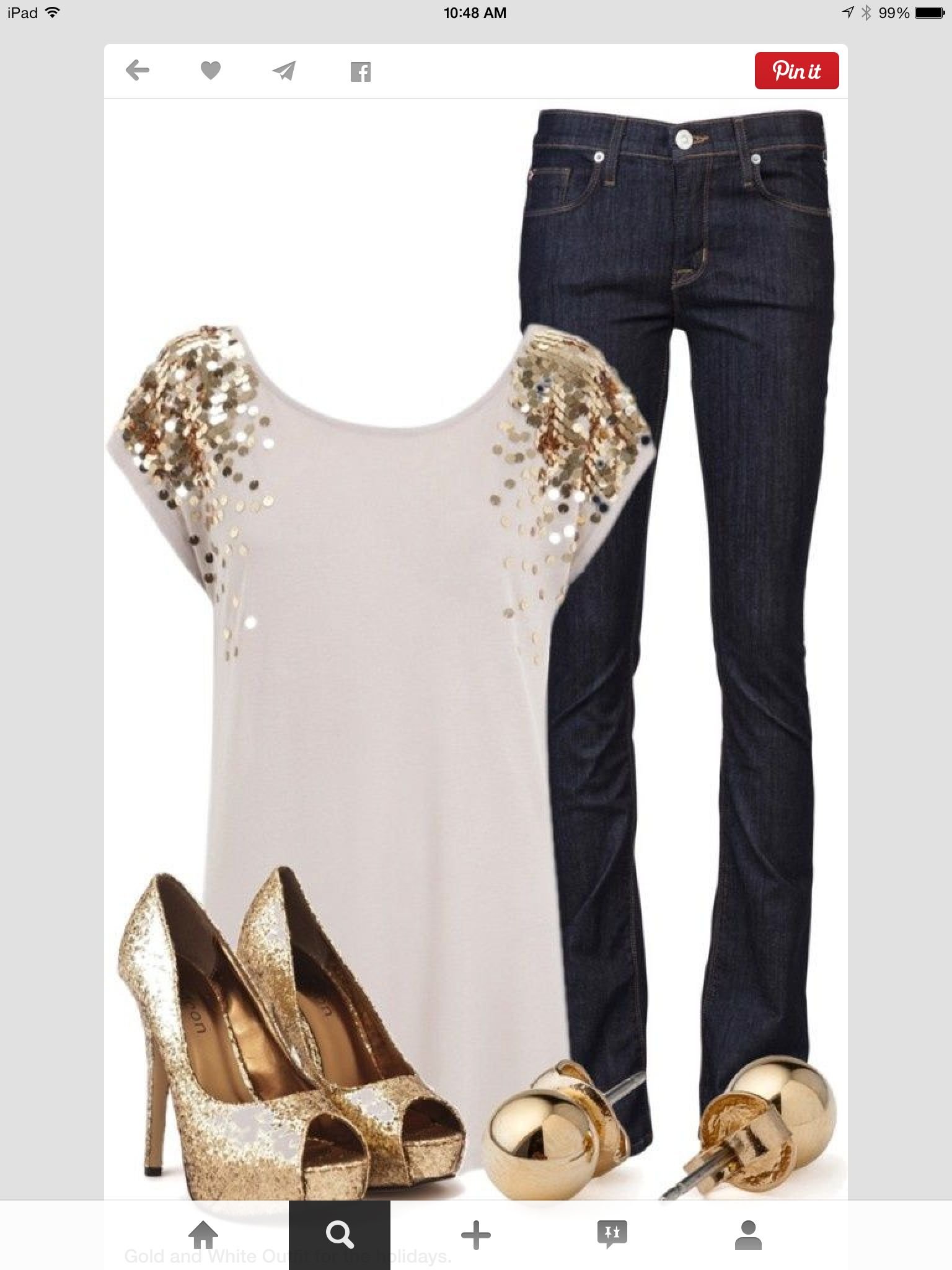The width and height of the screenshot is (952, 1270).
Task: Send this pin via paper plane icon
Action: coord(284,71)
